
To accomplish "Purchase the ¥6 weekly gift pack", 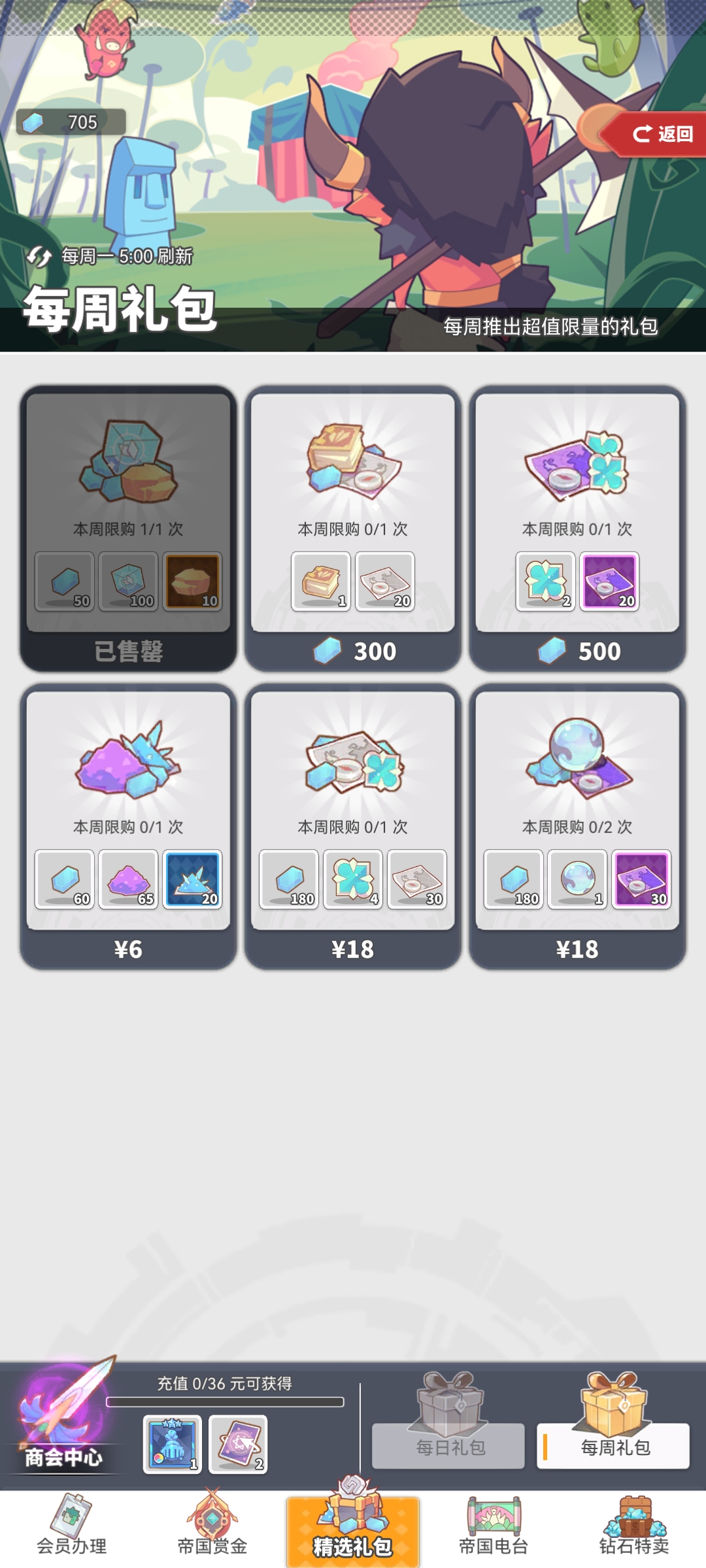I will point(128,949).
